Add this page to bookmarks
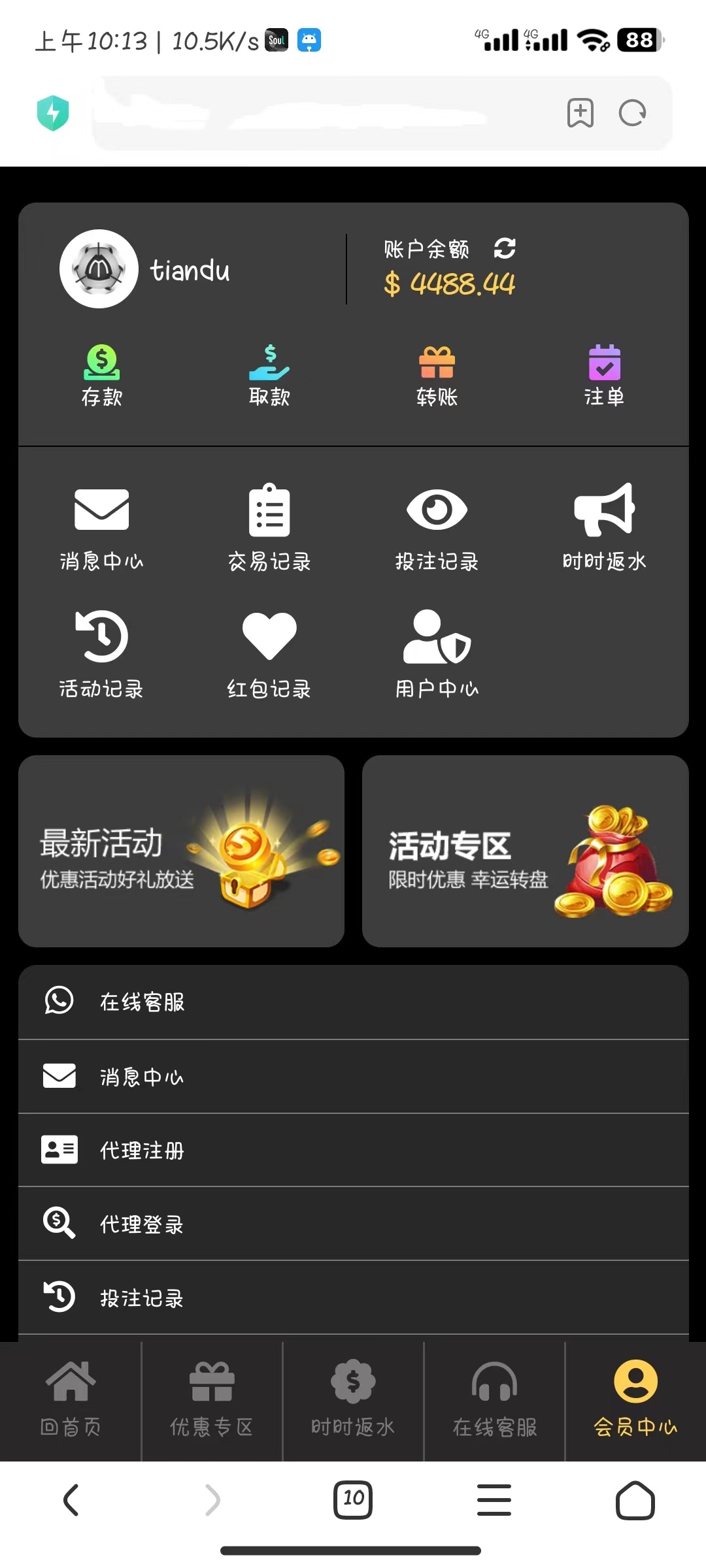 tap(580, 113)
